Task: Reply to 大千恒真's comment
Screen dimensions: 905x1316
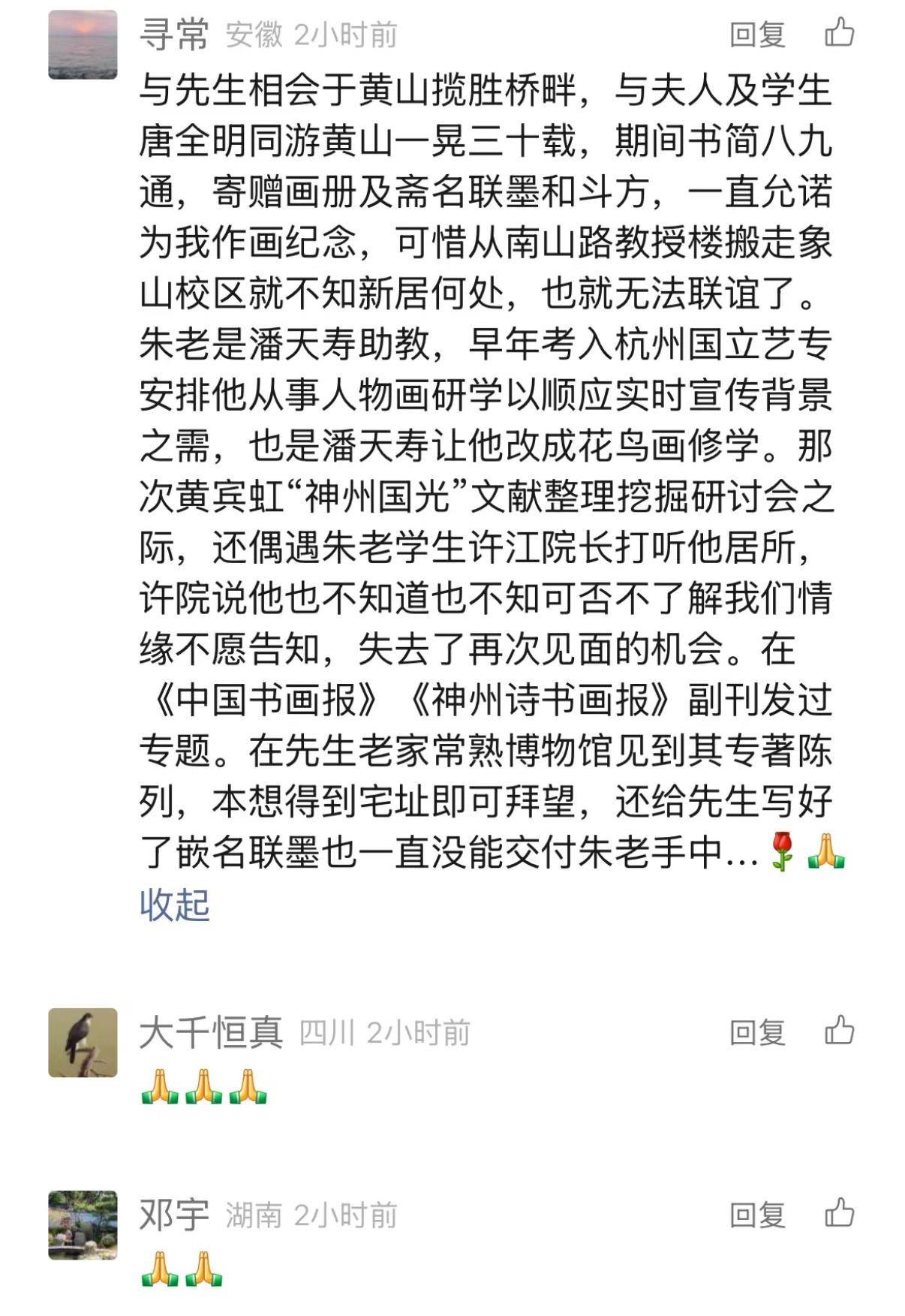Action: point(757,1033)
